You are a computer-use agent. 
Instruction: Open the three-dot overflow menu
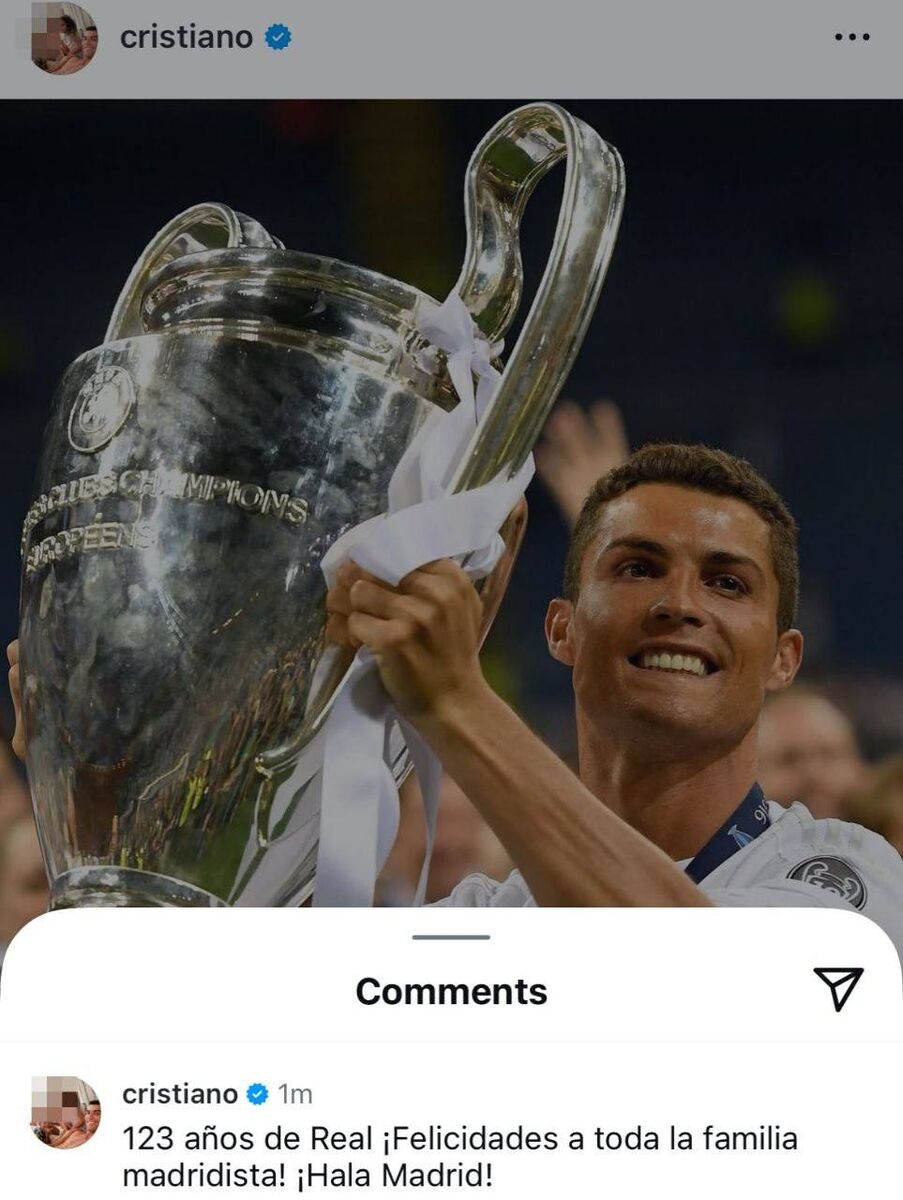[x=851, y=38]
